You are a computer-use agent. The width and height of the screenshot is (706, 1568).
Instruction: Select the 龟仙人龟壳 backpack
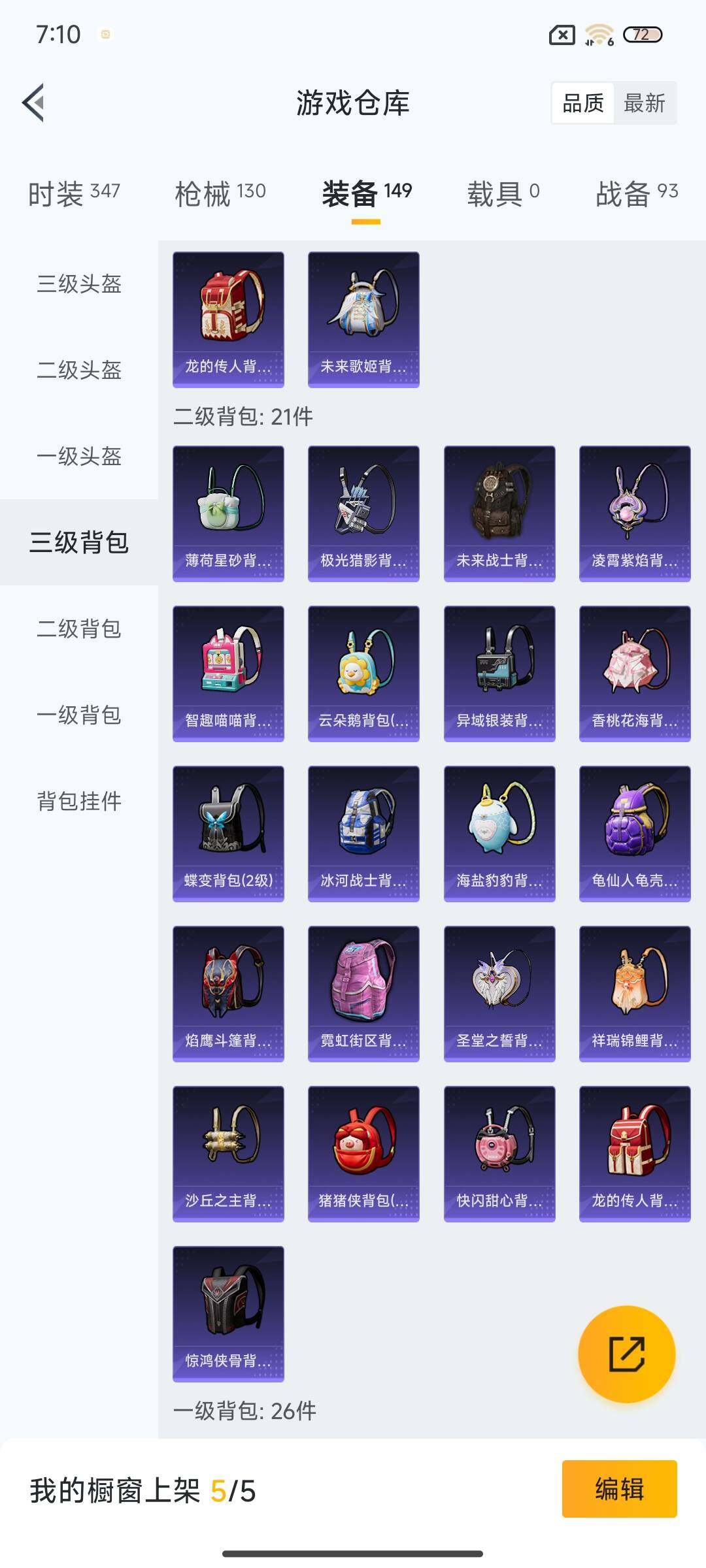coord(635,834)
